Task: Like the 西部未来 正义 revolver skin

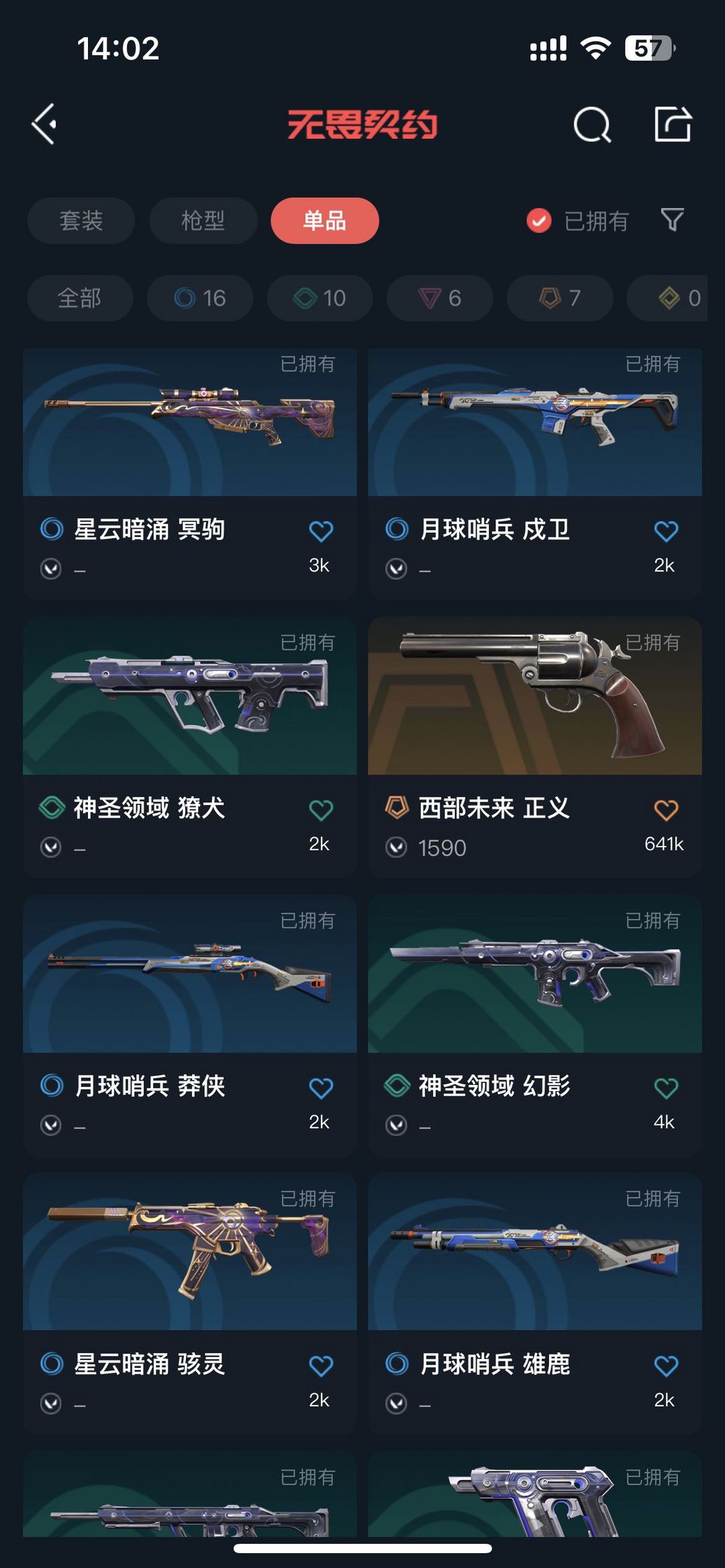Action: 666,810
